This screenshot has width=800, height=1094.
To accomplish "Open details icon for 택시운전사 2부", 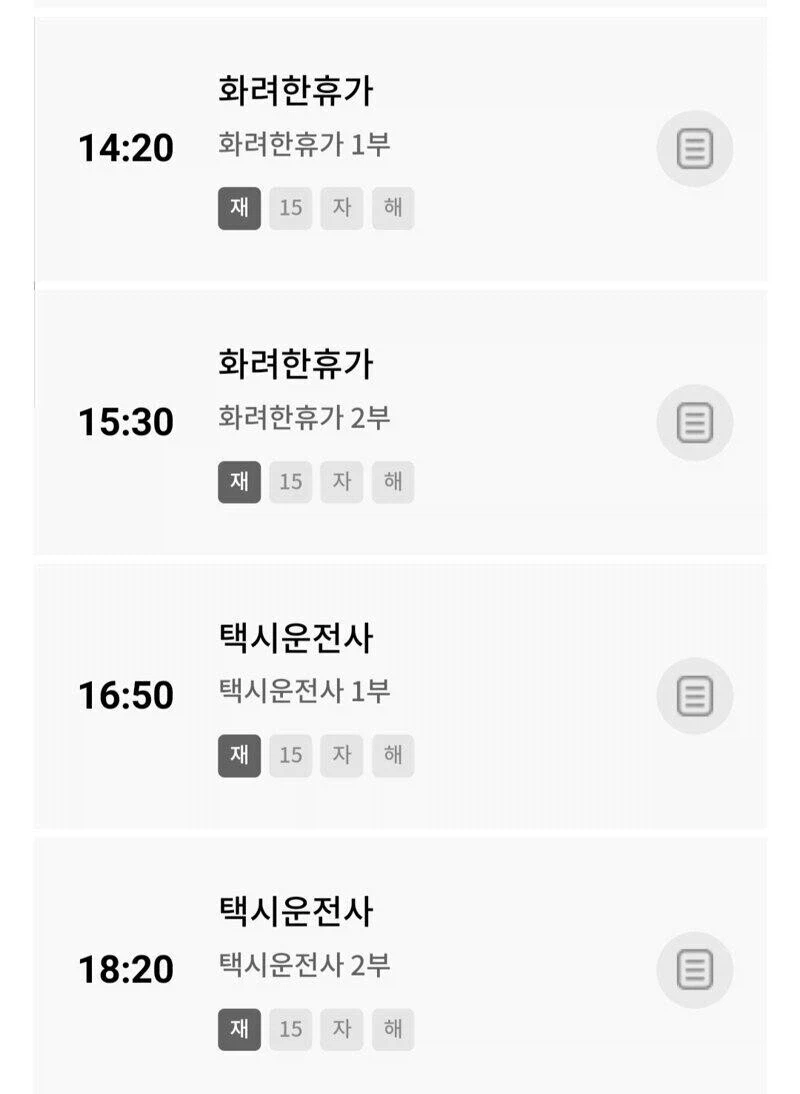I will pyautogui.click(x=695, y=969).
